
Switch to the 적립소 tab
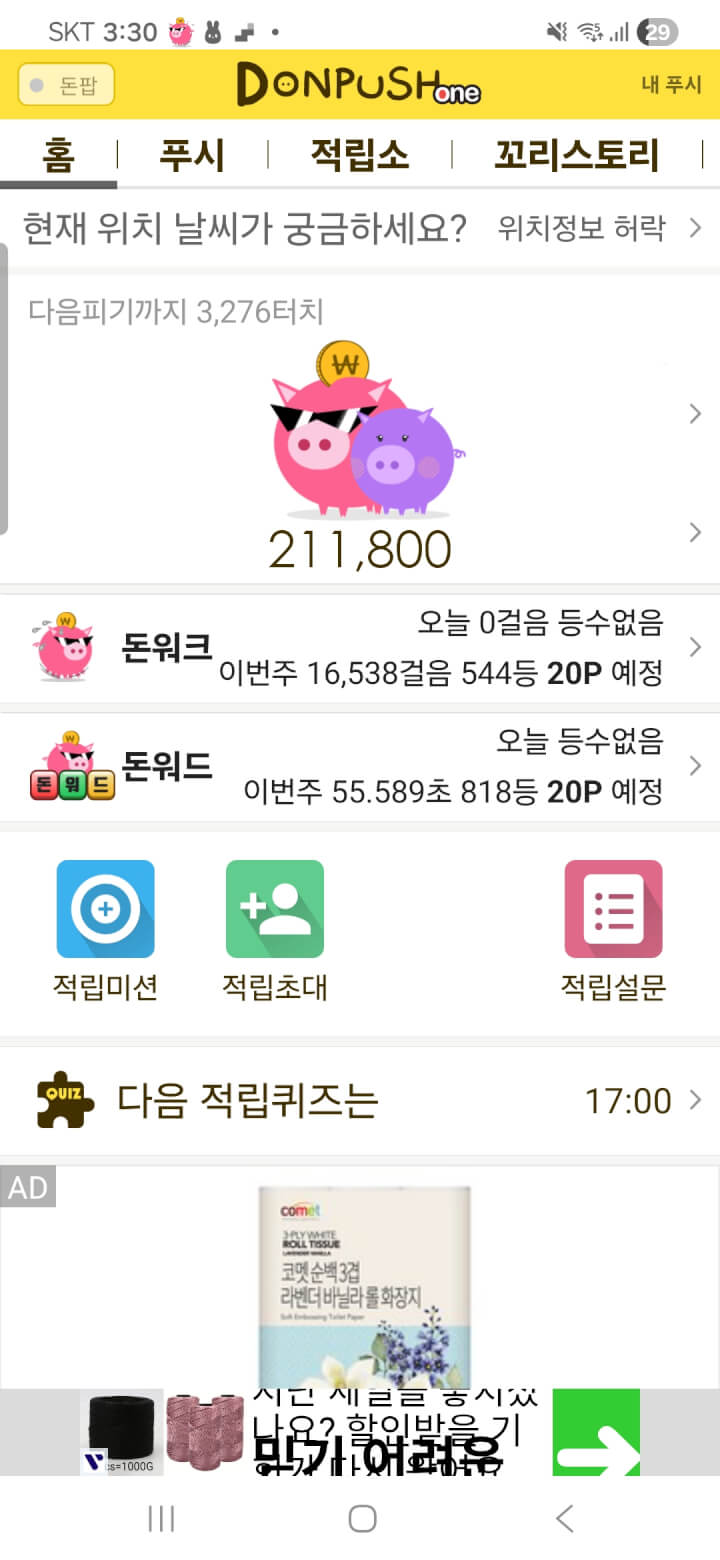click(359, 156)
